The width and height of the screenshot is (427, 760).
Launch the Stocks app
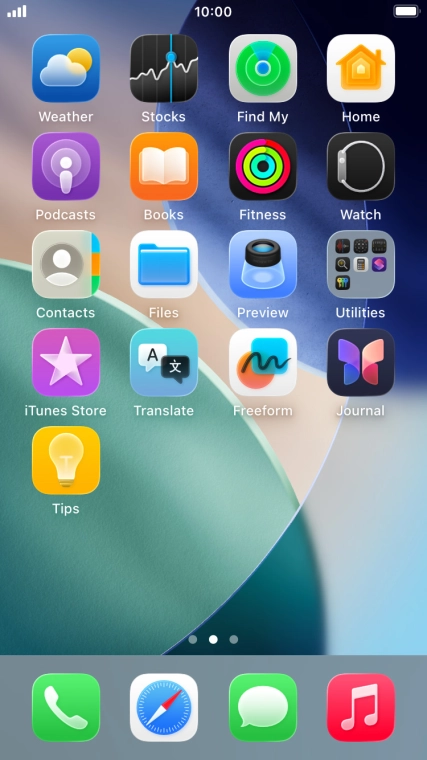point(164,68)
